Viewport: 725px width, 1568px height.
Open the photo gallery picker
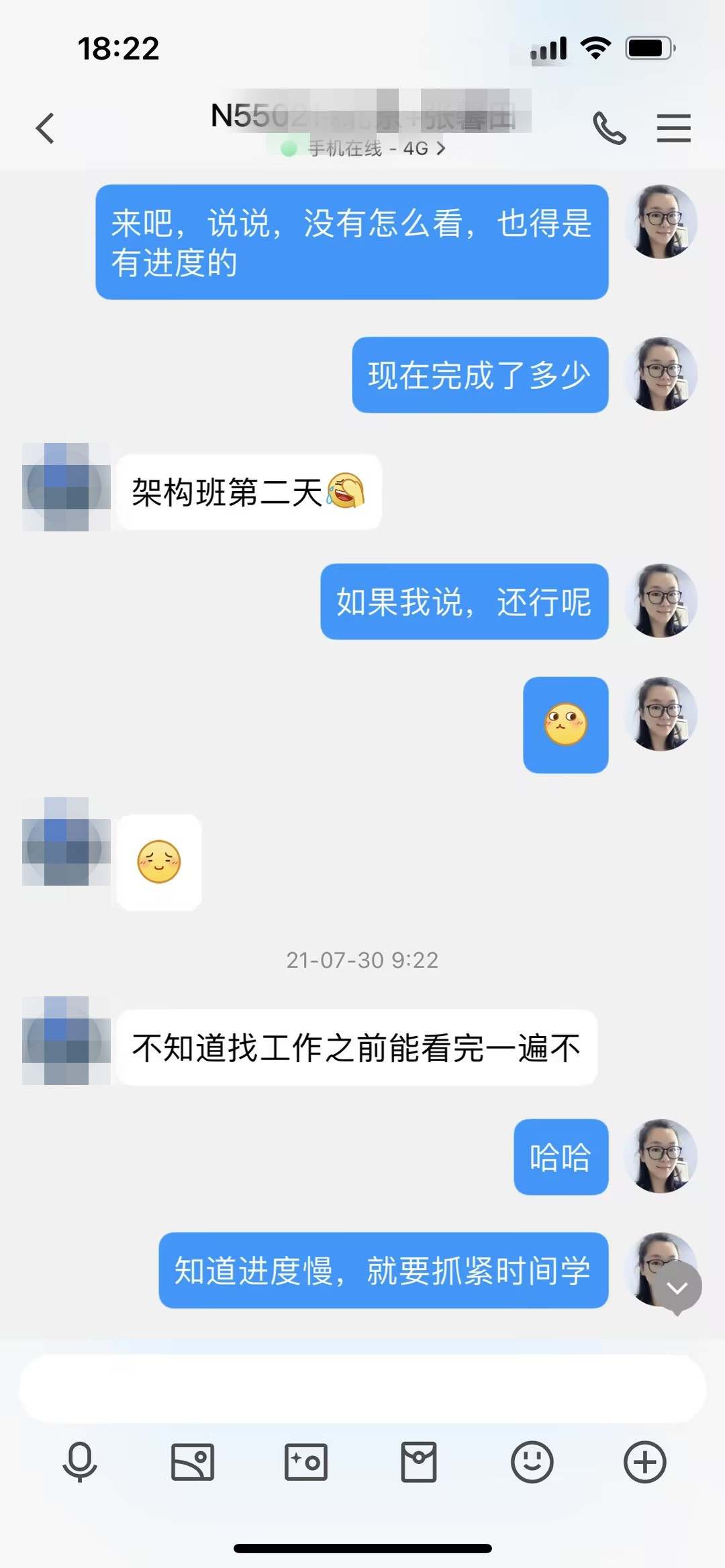pyautogui.click(x=193, y=1462)
